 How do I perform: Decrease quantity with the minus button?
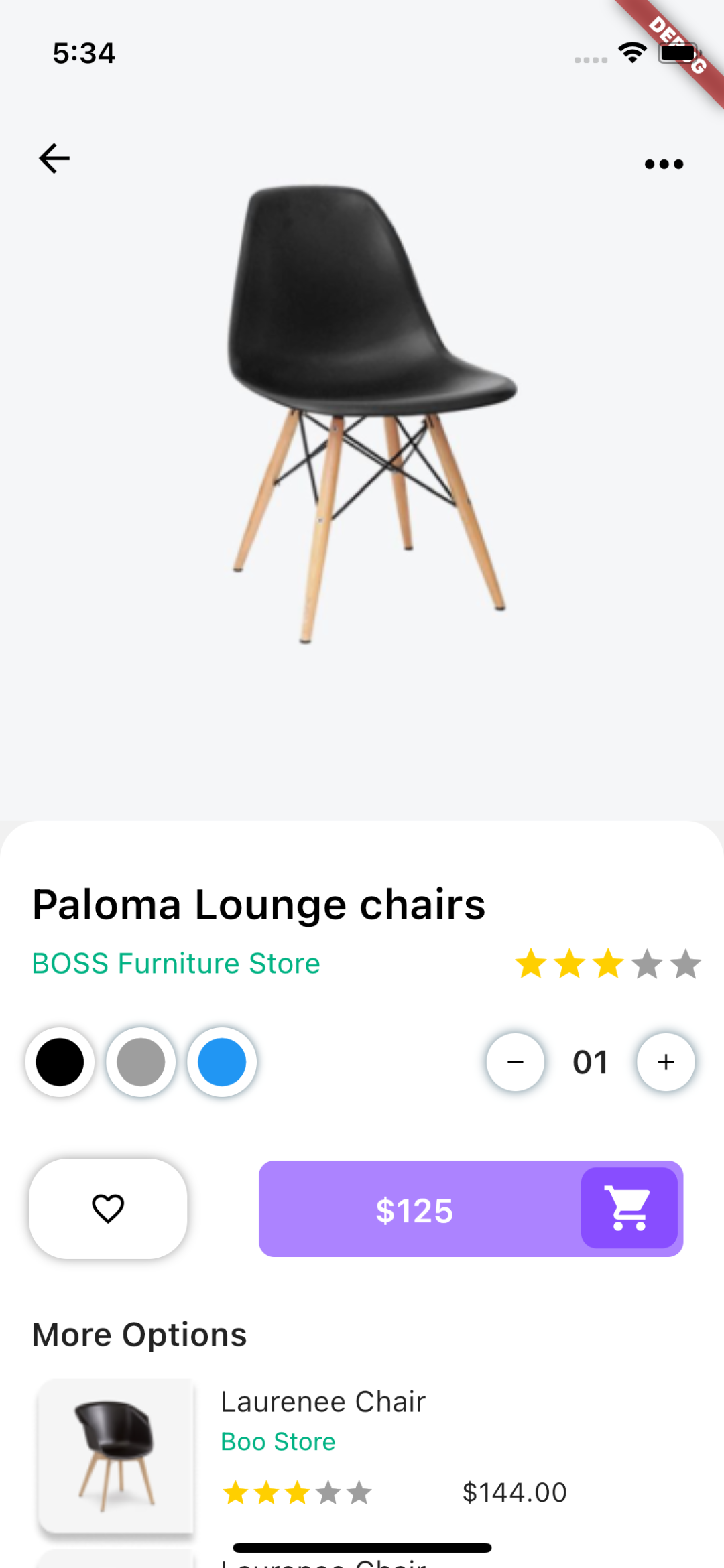515,1062
